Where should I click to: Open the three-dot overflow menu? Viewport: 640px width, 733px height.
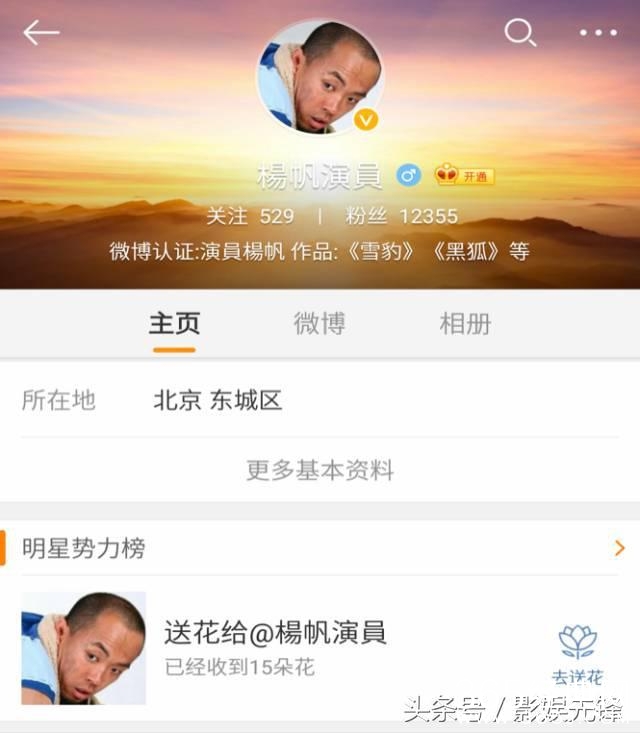(598, 33)
